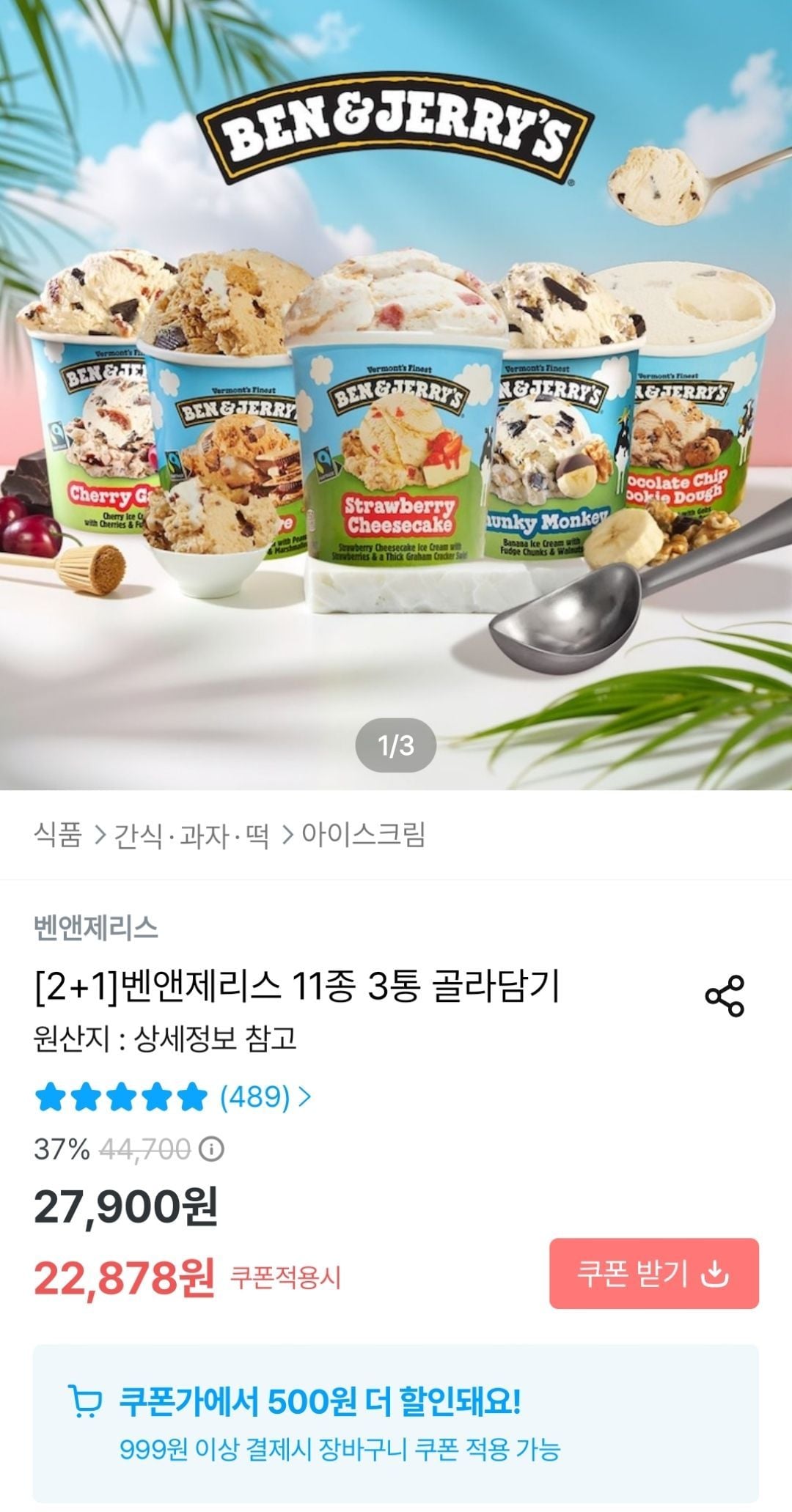Open the Ben & Jerry's product image
792x1512 pixels.
tap(396, 396)
